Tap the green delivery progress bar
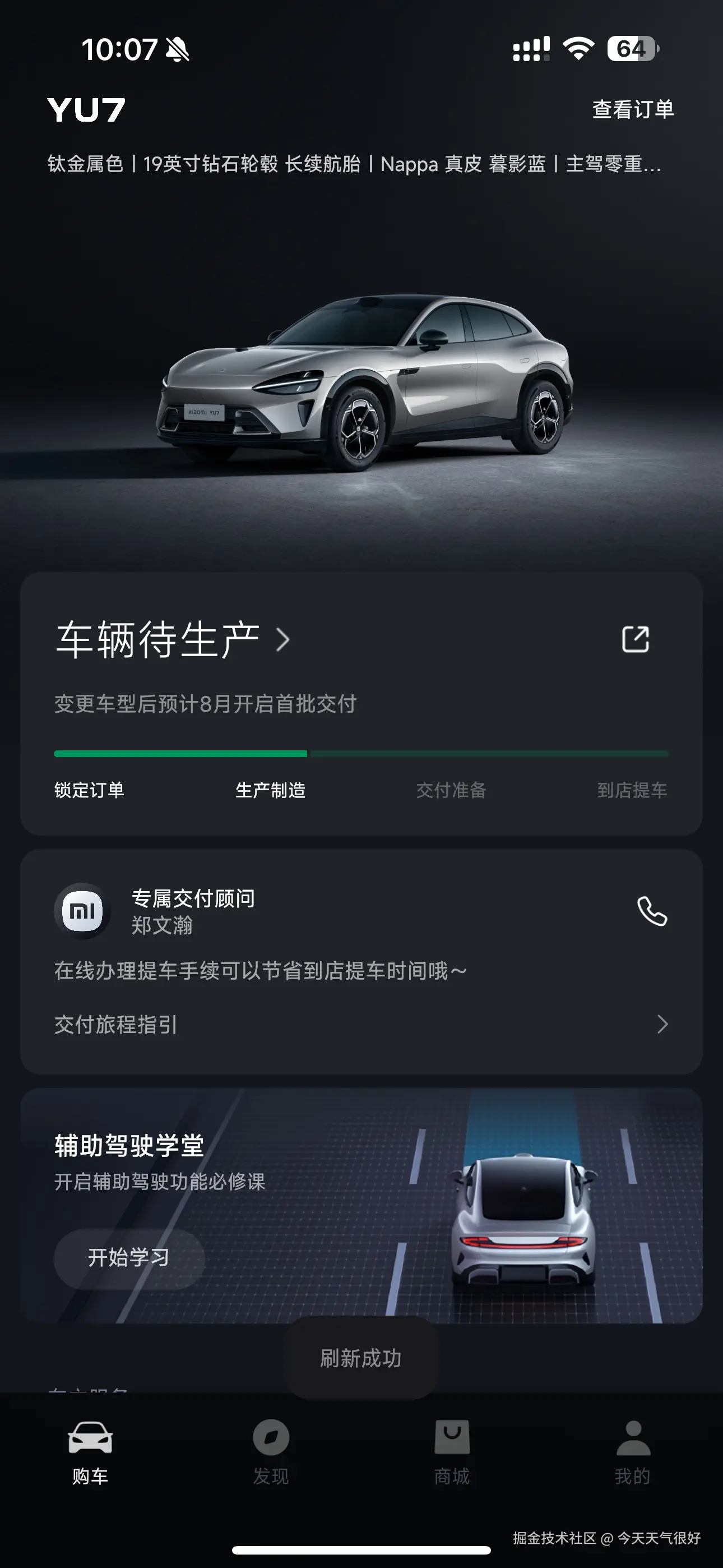 (182, 754)
